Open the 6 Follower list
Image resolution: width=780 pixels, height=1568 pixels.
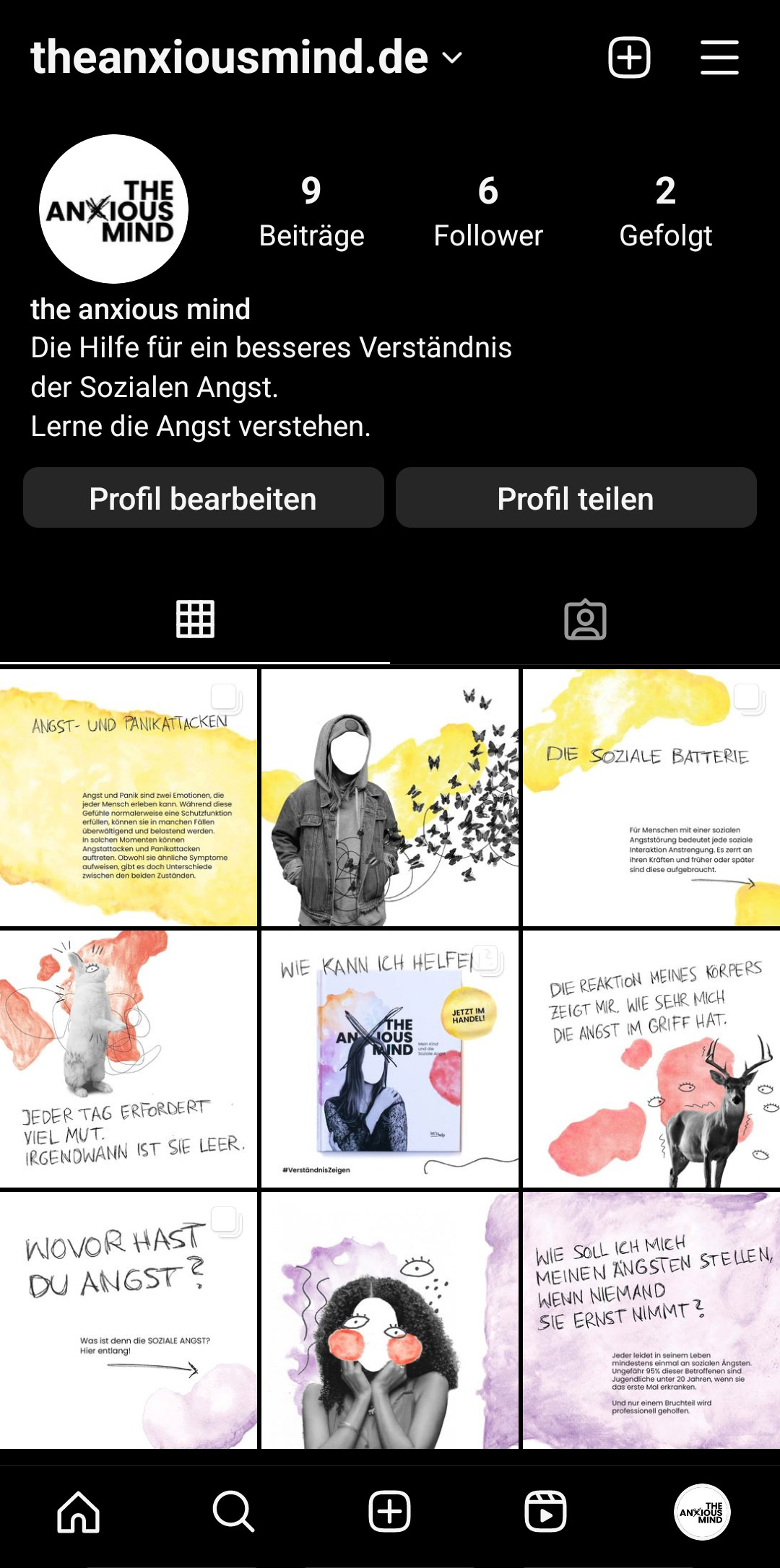[x=488, y=212]
